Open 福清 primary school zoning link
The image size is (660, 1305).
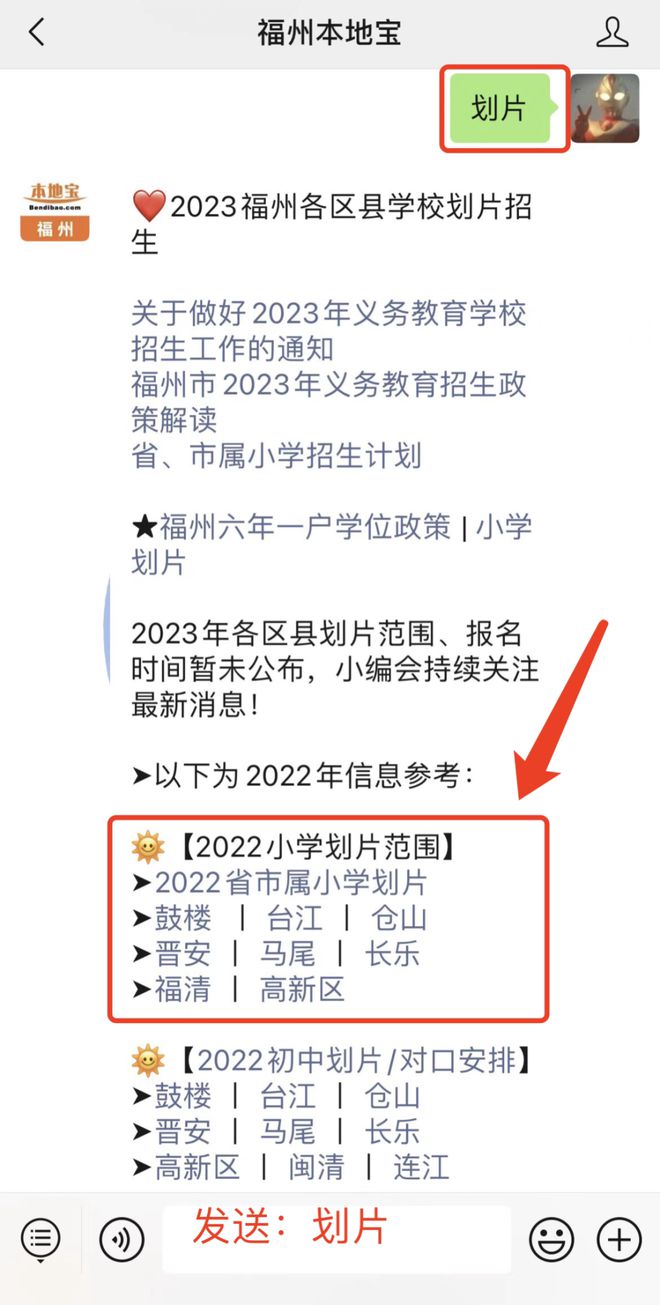pyautogui.click(x=183, y=989)
